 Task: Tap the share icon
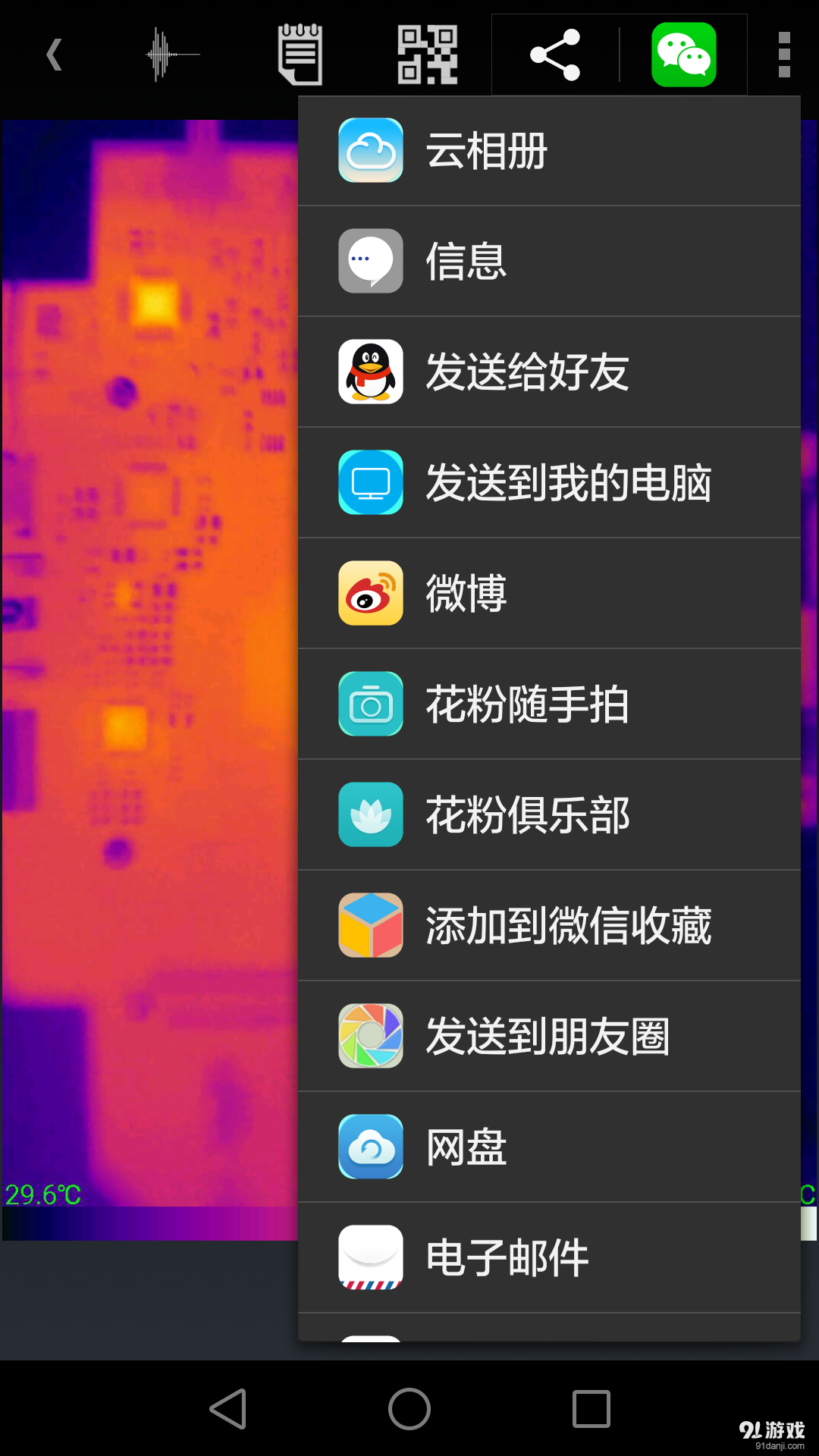click(555, 55)
